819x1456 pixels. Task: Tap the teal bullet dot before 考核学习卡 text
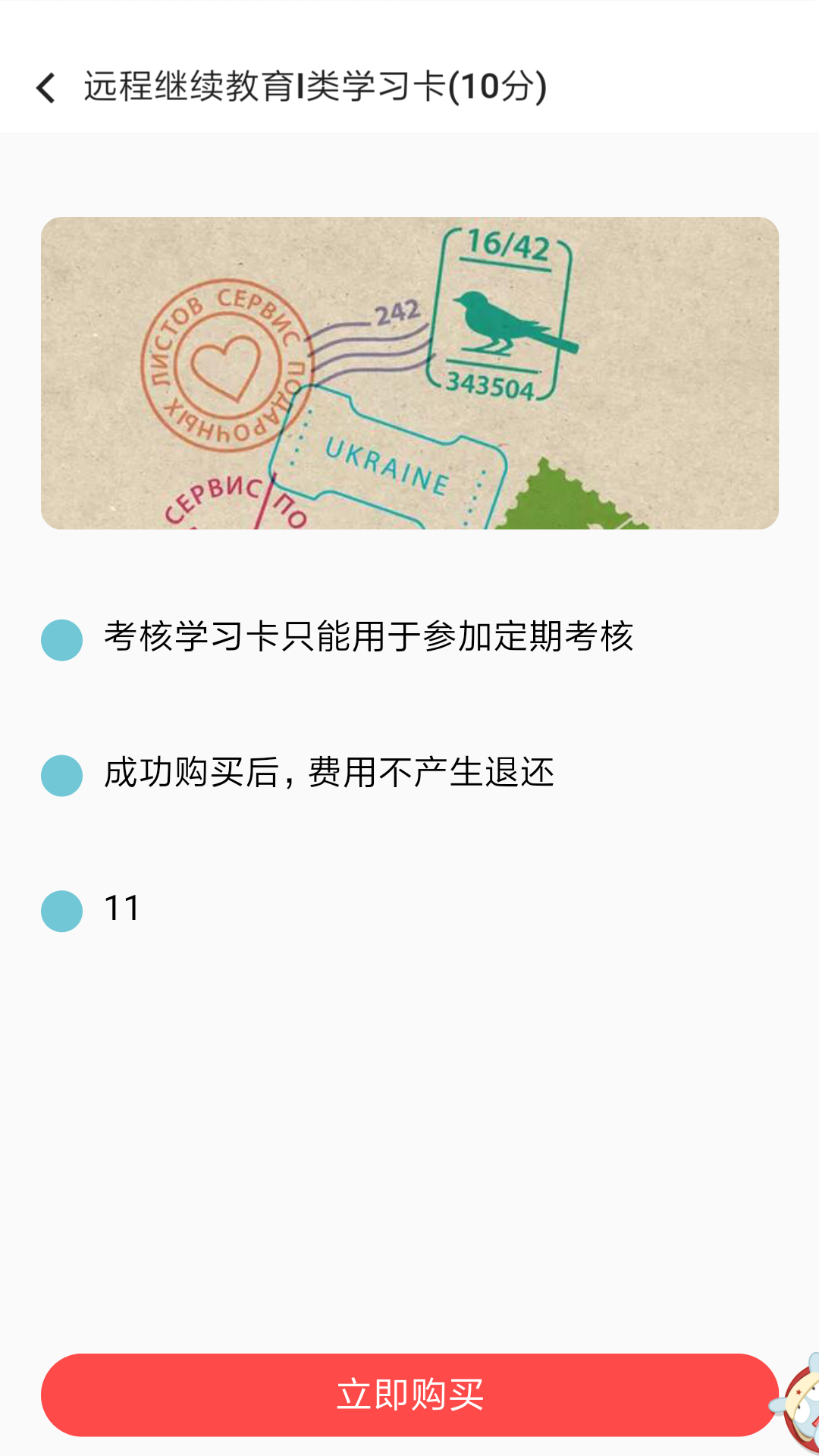coord(61,641)
